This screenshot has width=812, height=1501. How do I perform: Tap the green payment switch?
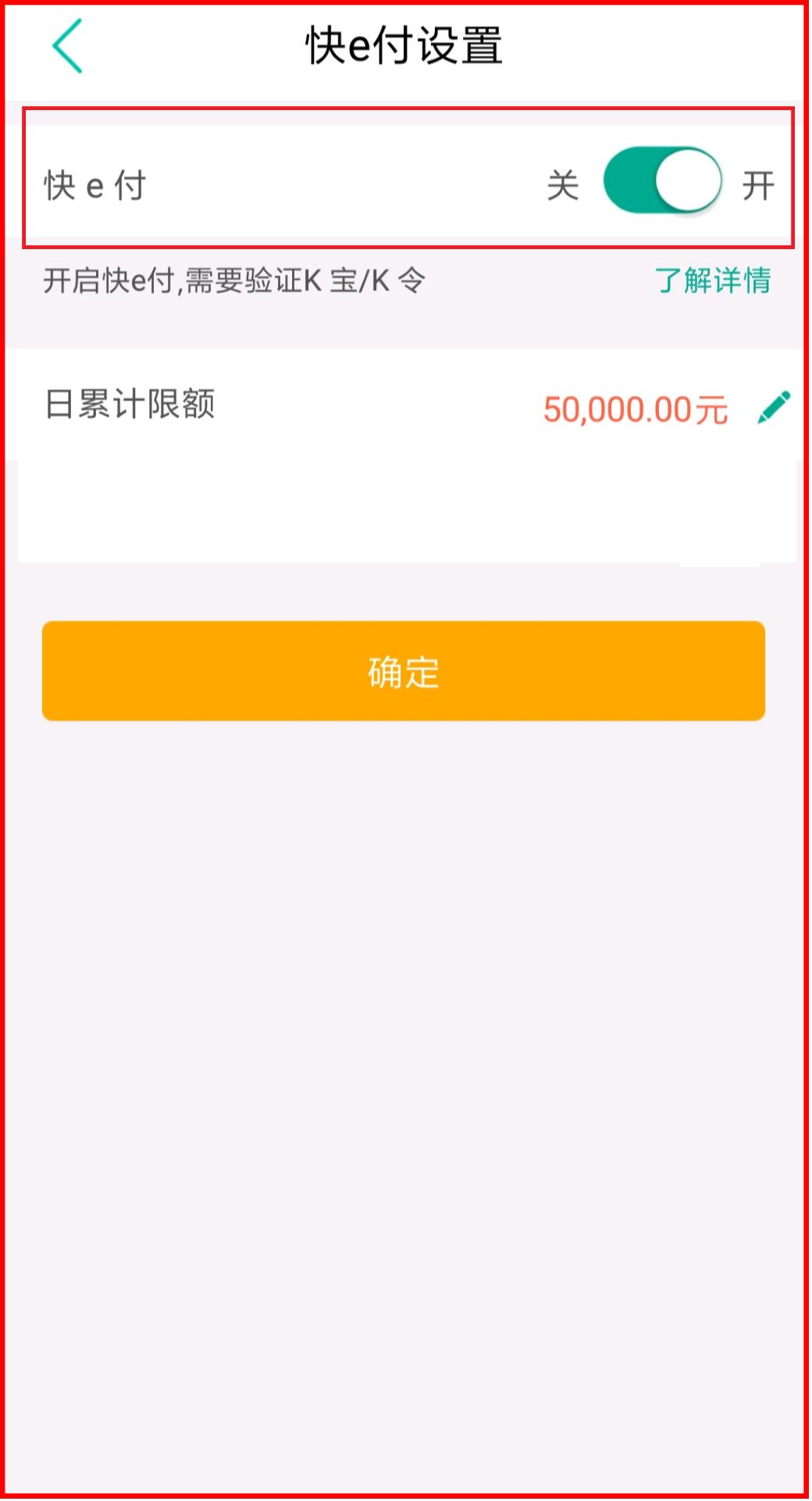(662, 181)
